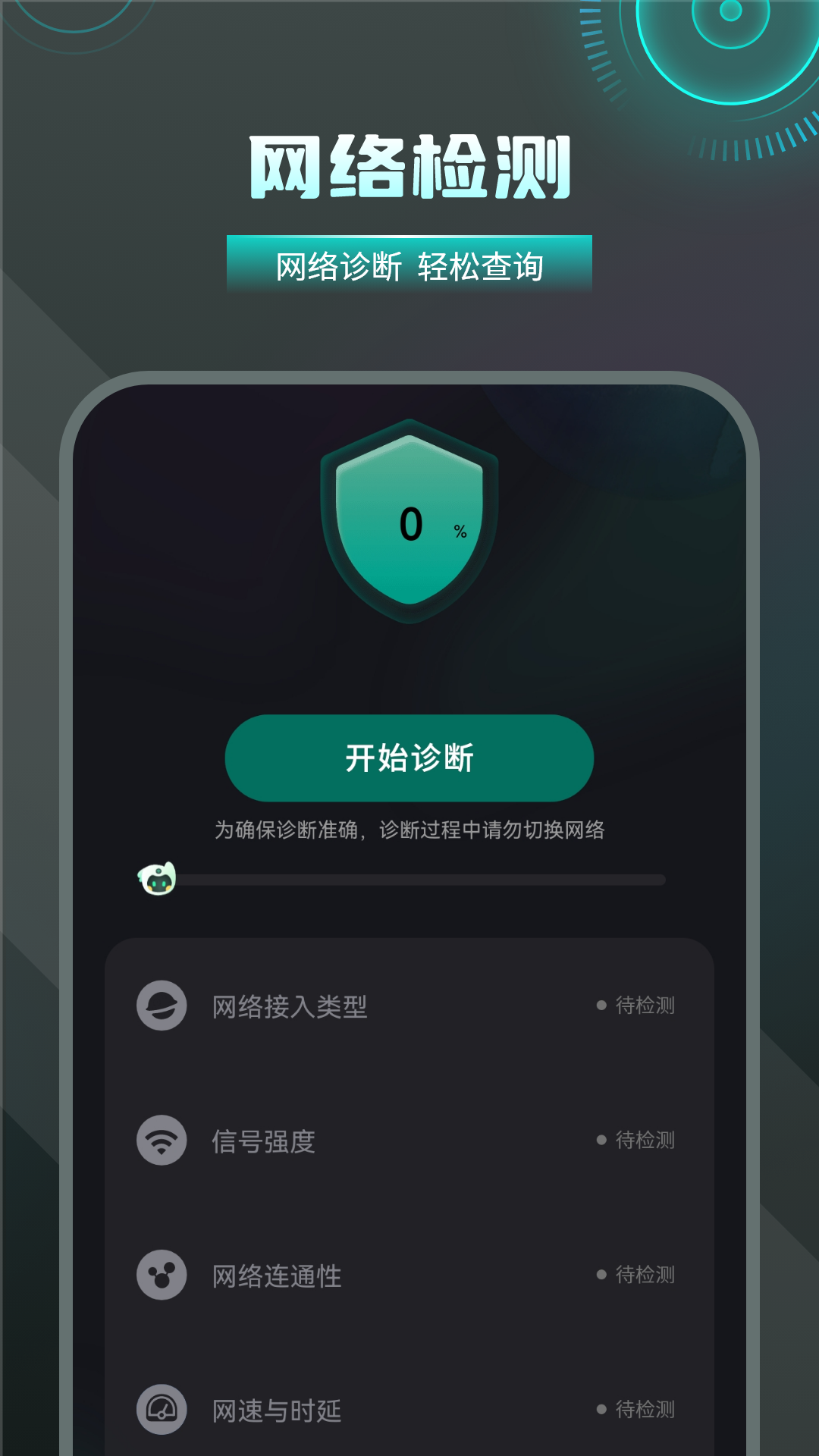819x1456 pixels.
Task: Click the Wi-Fi signal icon next to 信号强度
Action: (x=161, y=1140)
